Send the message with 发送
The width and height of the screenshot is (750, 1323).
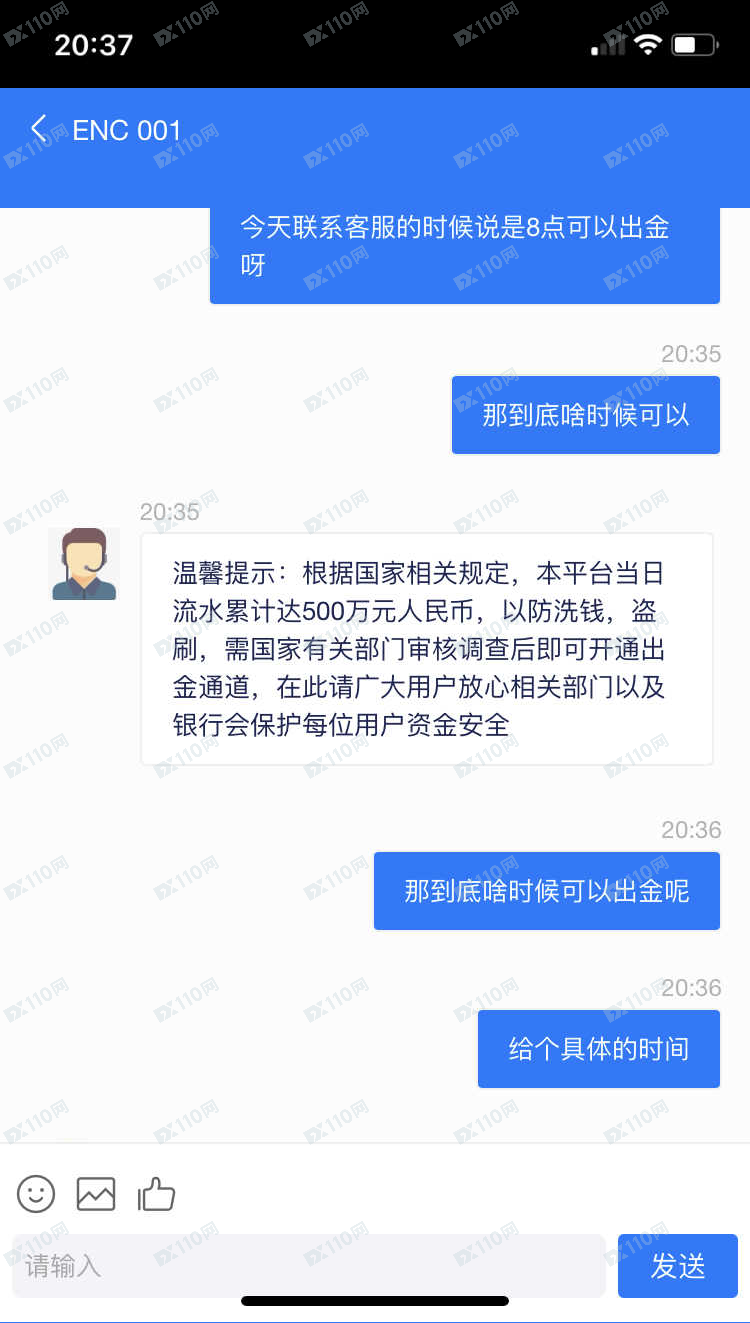pos(677,1266)
